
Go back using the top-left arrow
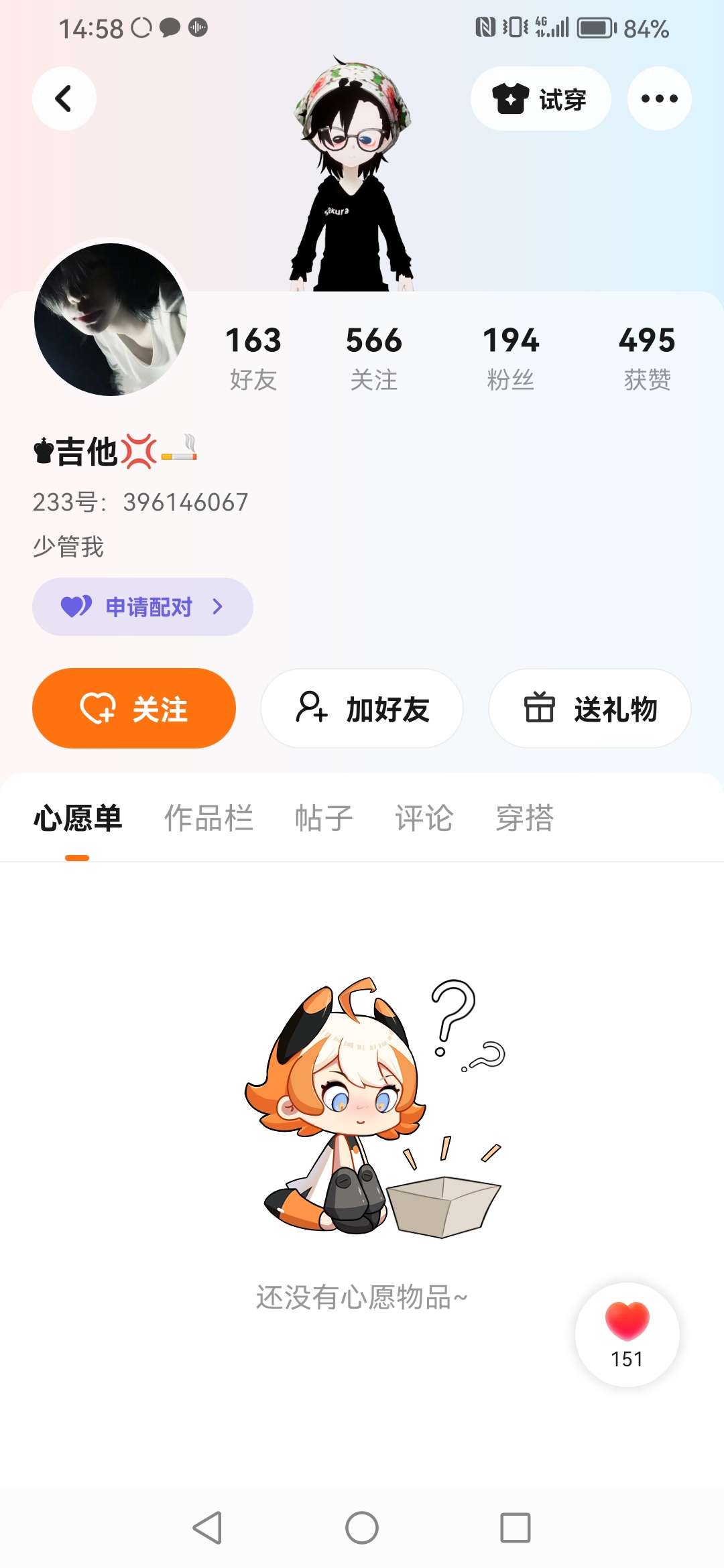(x=64, y=99)
